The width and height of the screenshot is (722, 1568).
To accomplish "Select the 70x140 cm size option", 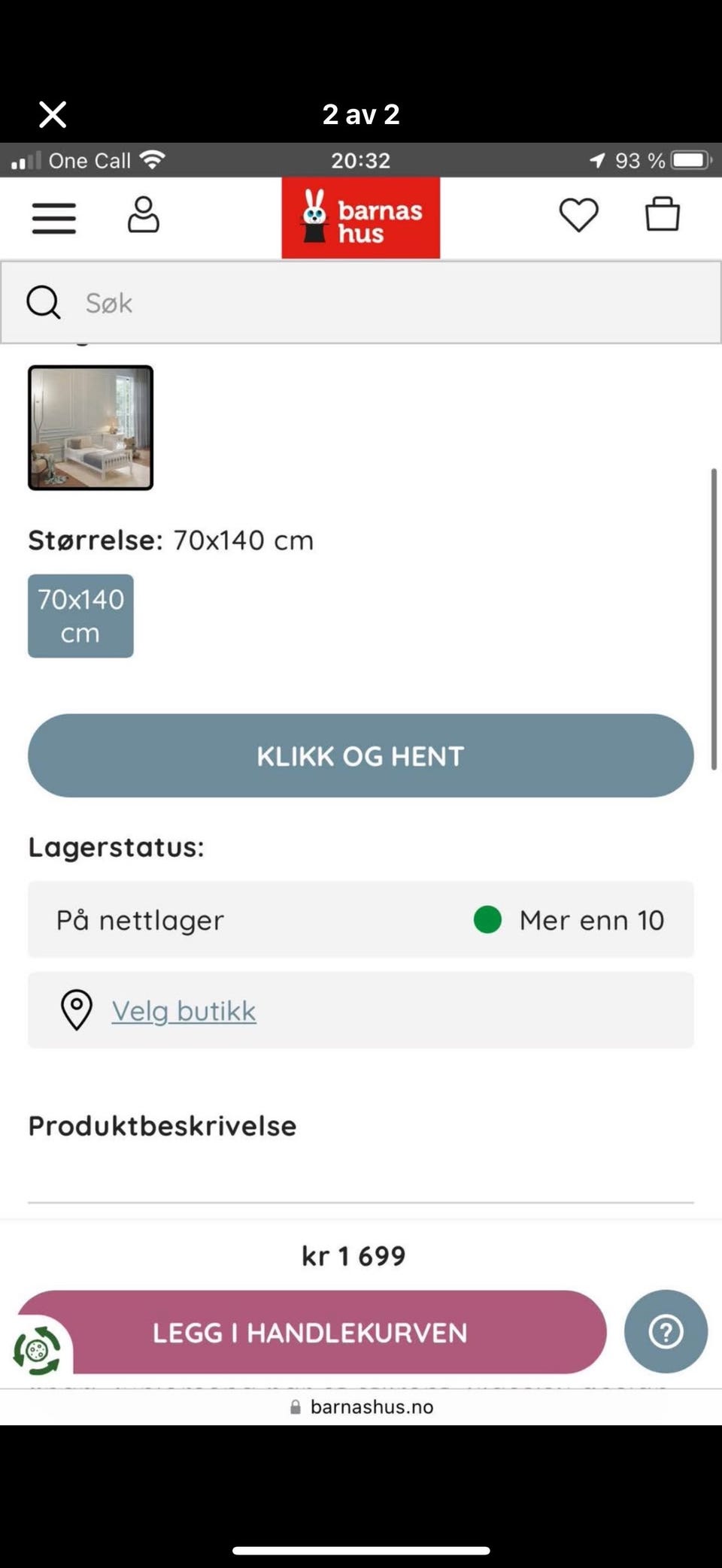I will [80, 615].
